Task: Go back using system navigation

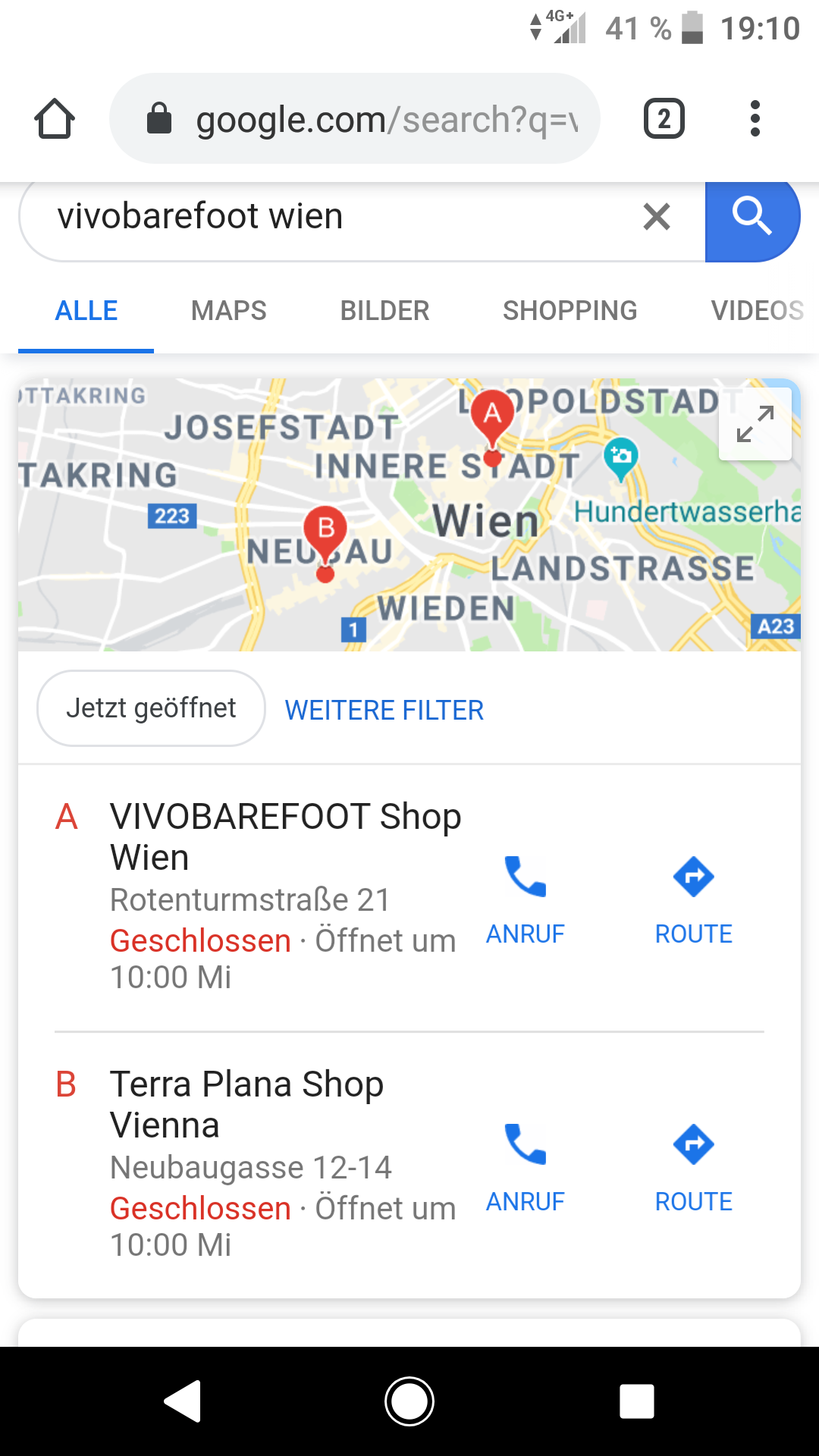Action: 182,1401
